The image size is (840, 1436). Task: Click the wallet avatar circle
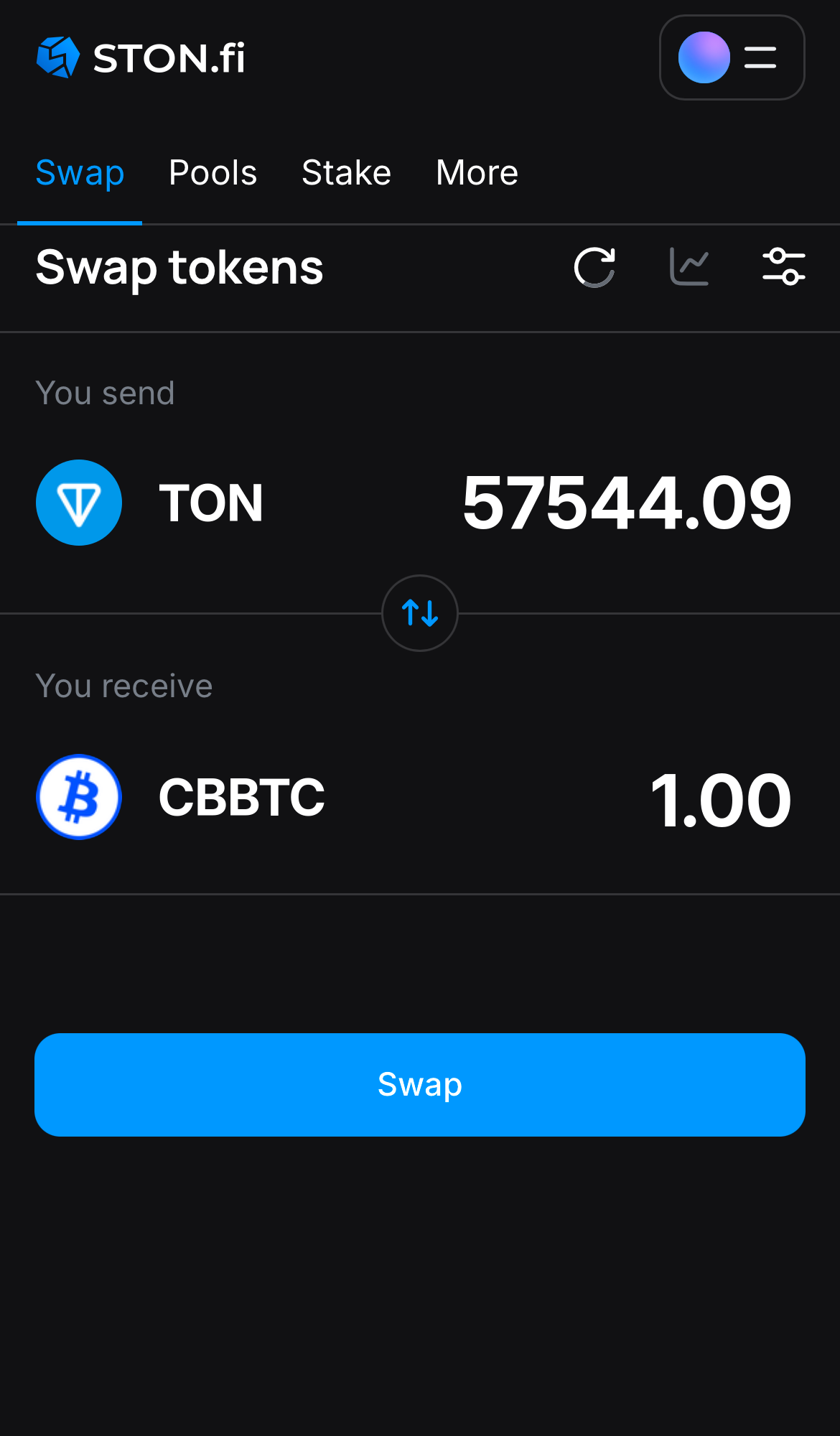[x=703, y=57]
